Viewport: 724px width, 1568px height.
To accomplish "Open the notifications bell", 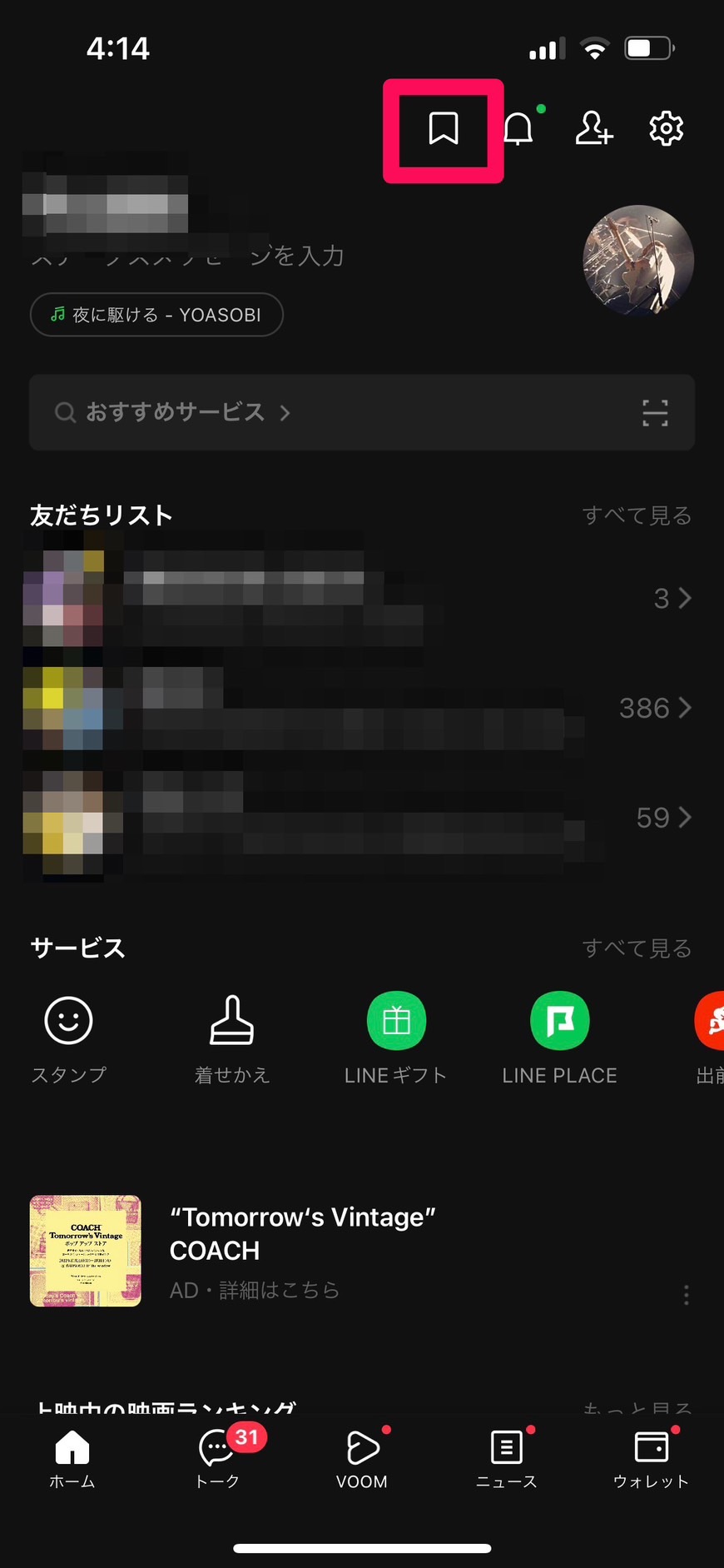I will pyautogui.click(x=518, y=129).
